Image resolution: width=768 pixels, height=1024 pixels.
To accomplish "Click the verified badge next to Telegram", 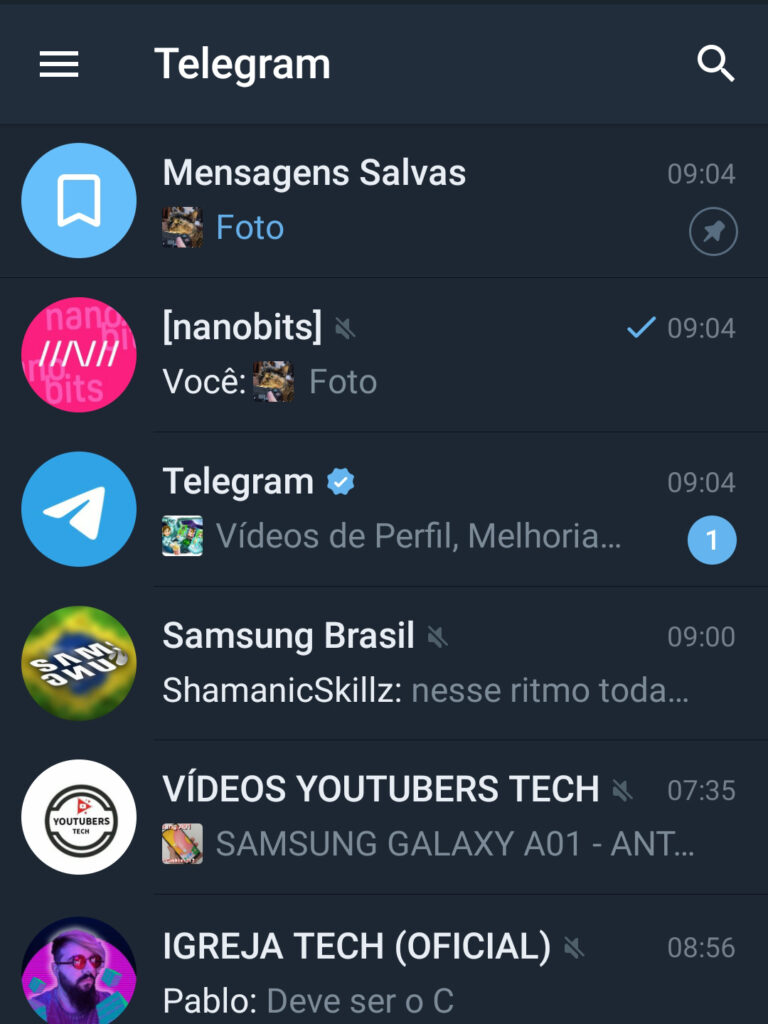I will (x=340, y=481).
